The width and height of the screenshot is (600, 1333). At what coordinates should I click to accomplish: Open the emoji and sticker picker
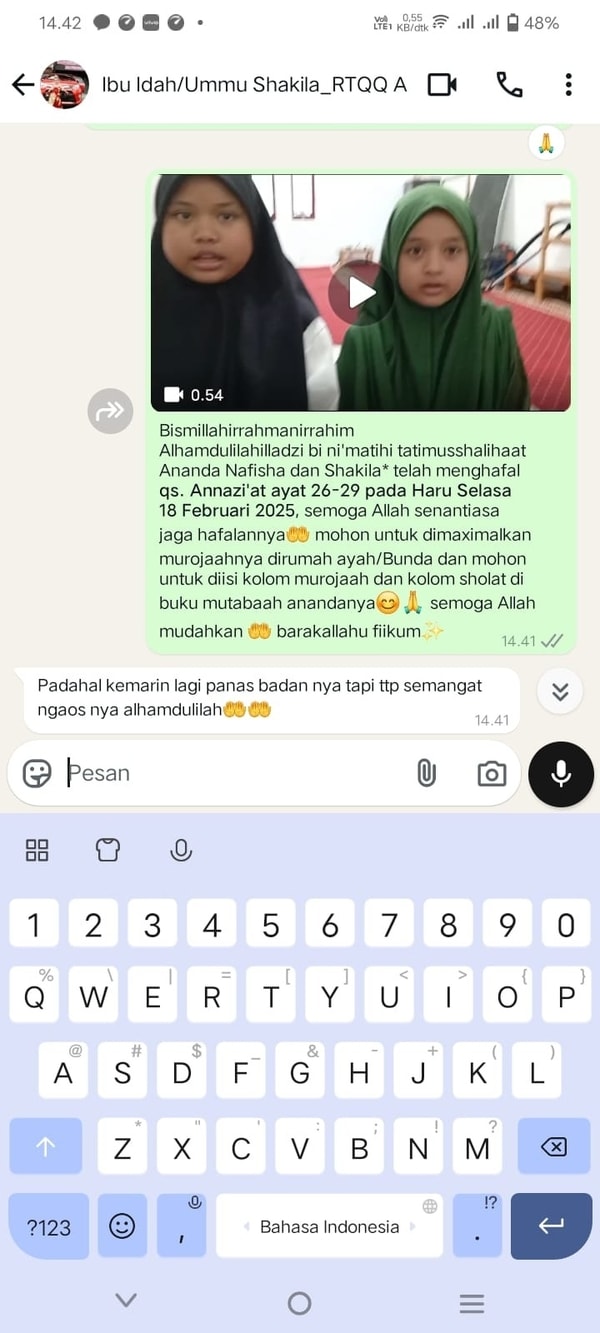pyautogui.click(x=37, y=773)
